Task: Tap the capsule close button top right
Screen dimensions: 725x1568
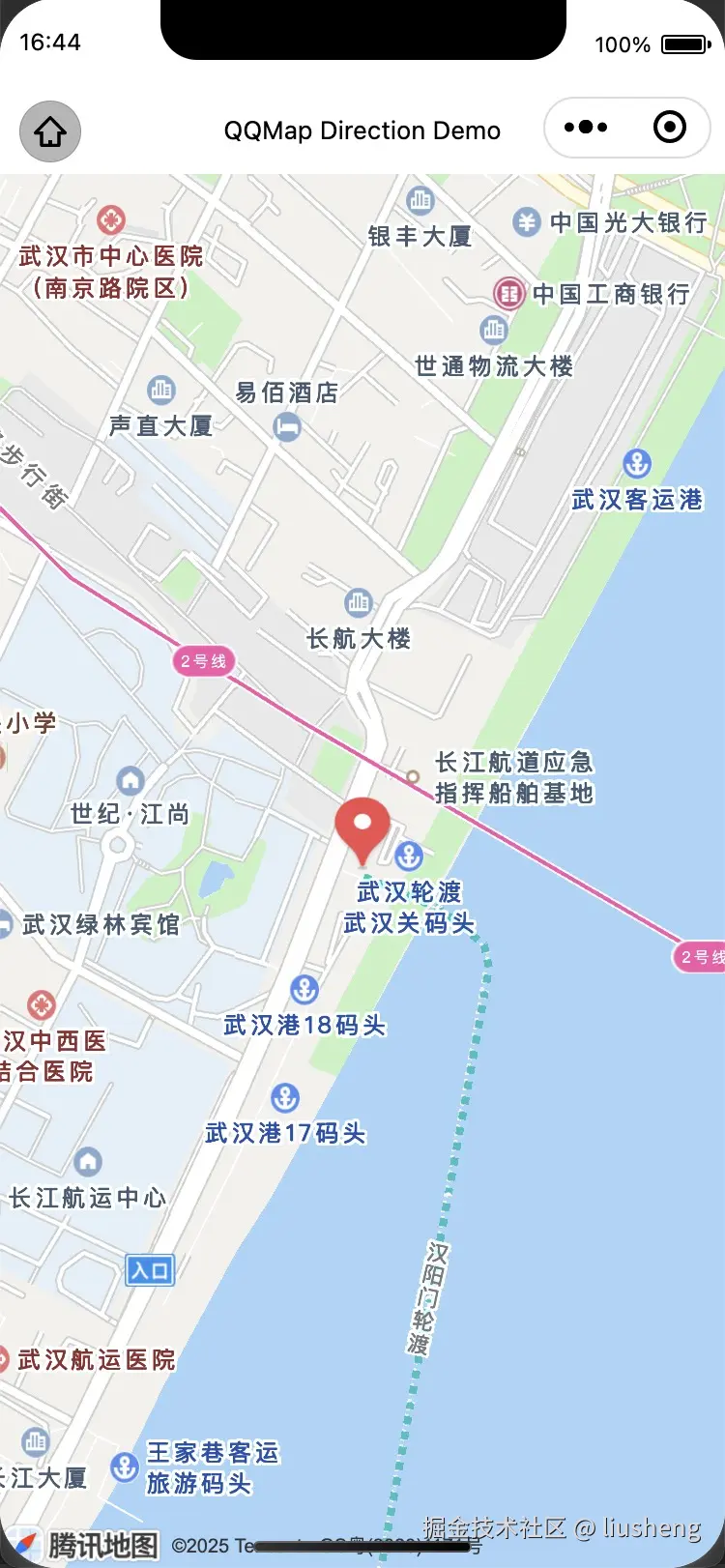Action: click(671, 127)
